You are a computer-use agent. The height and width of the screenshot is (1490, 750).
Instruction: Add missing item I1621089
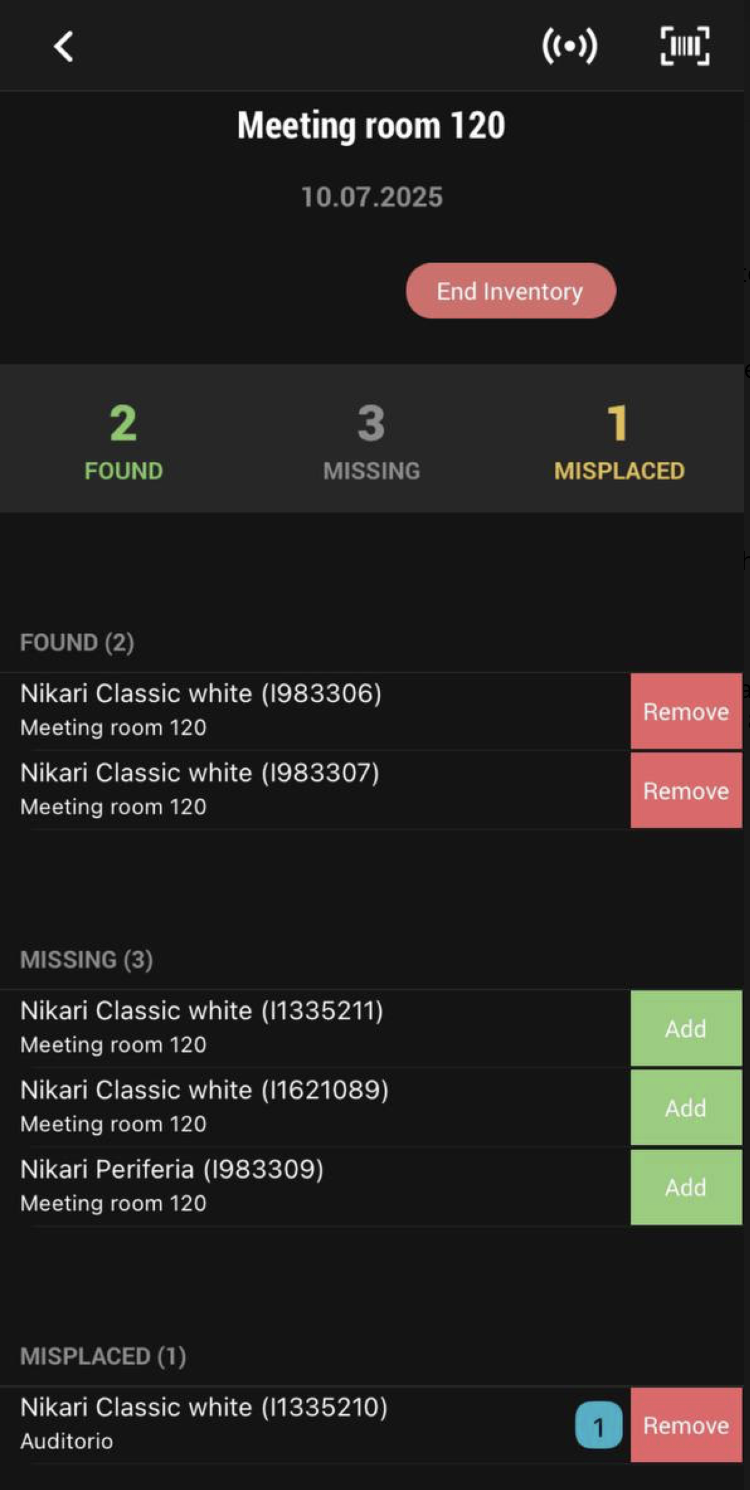point(686,1107)
